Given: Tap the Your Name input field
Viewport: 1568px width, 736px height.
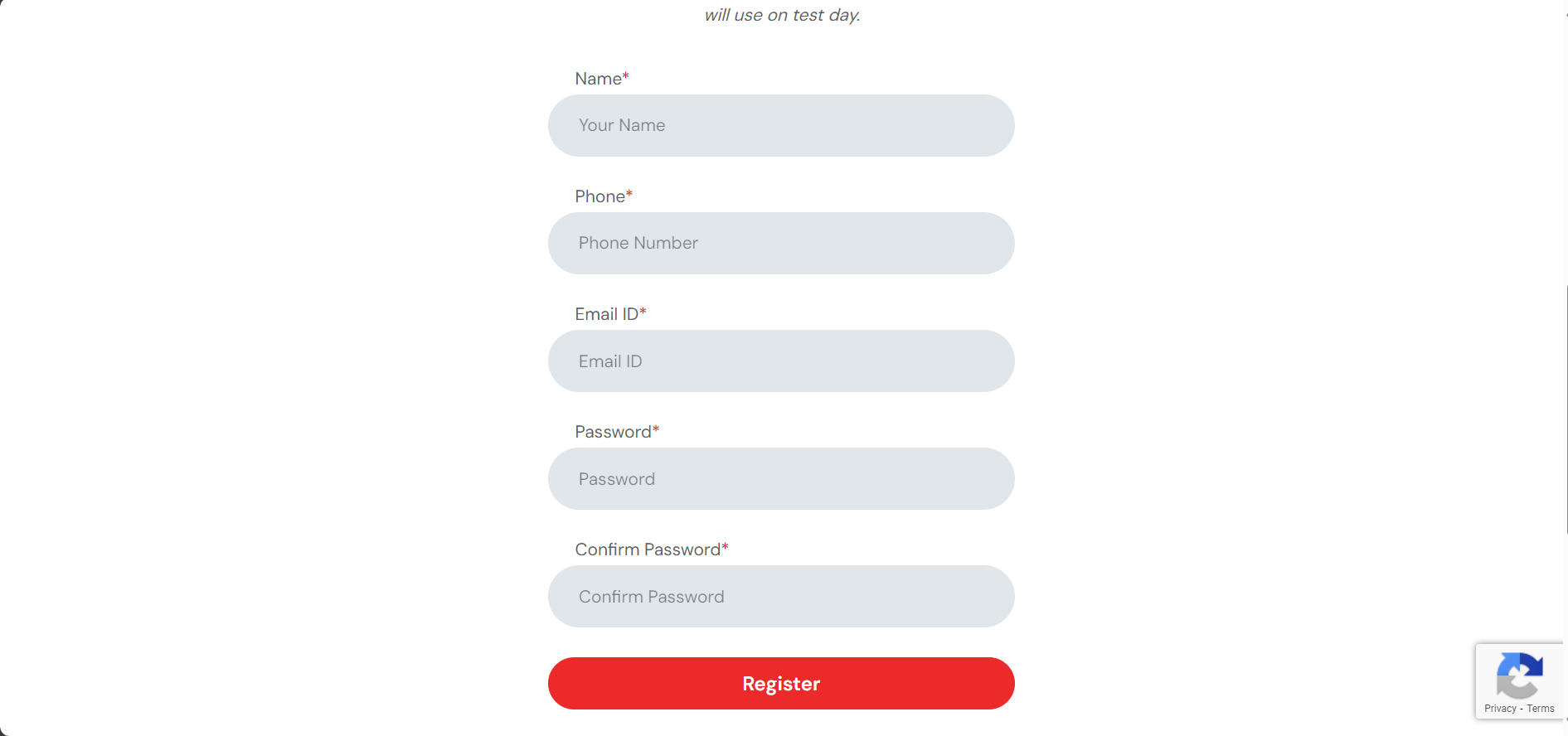Looking at the screenshot, I should [x=780, y=125].
